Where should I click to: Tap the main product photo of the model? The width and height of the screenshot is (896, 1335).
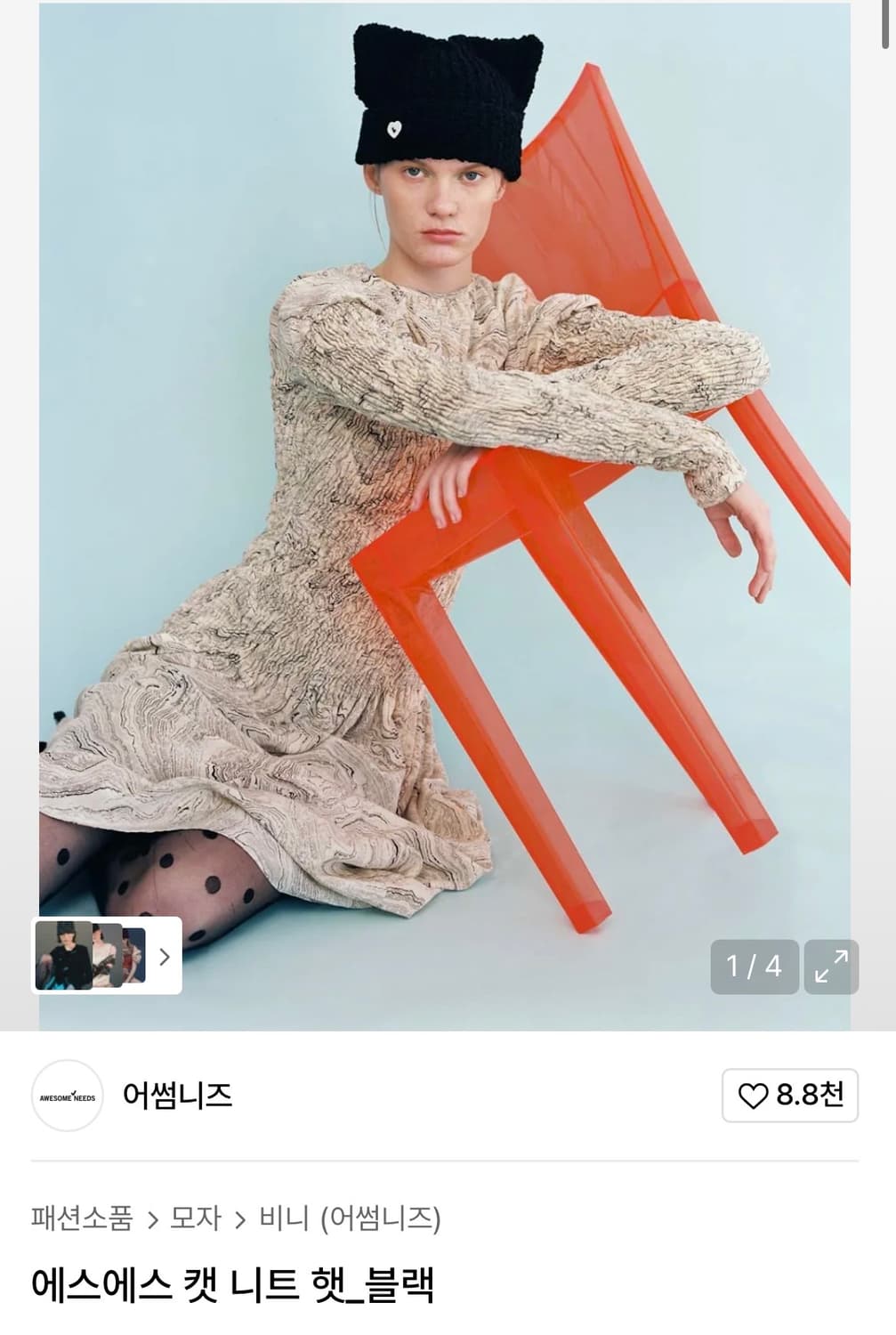tap(445, 489)
